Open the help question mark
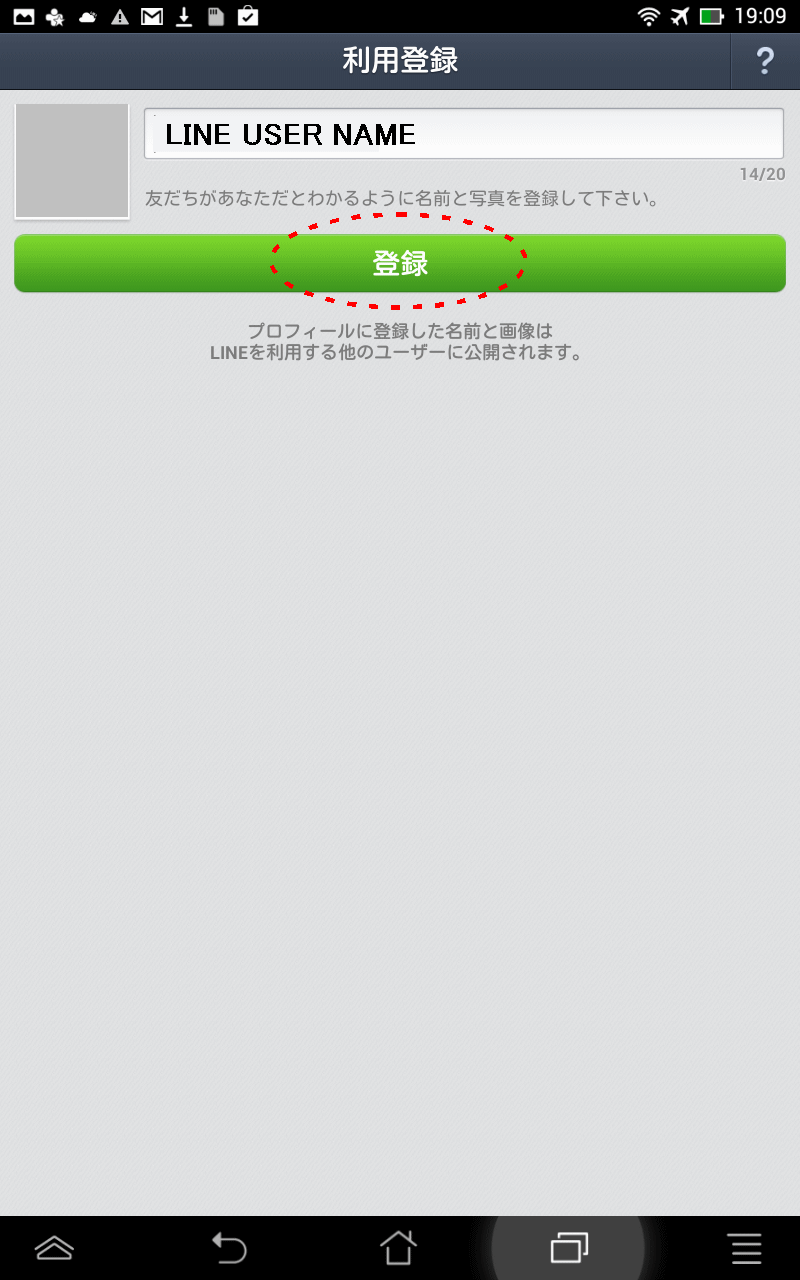This screenshot has height=1280, width=800. click(765, 61)
